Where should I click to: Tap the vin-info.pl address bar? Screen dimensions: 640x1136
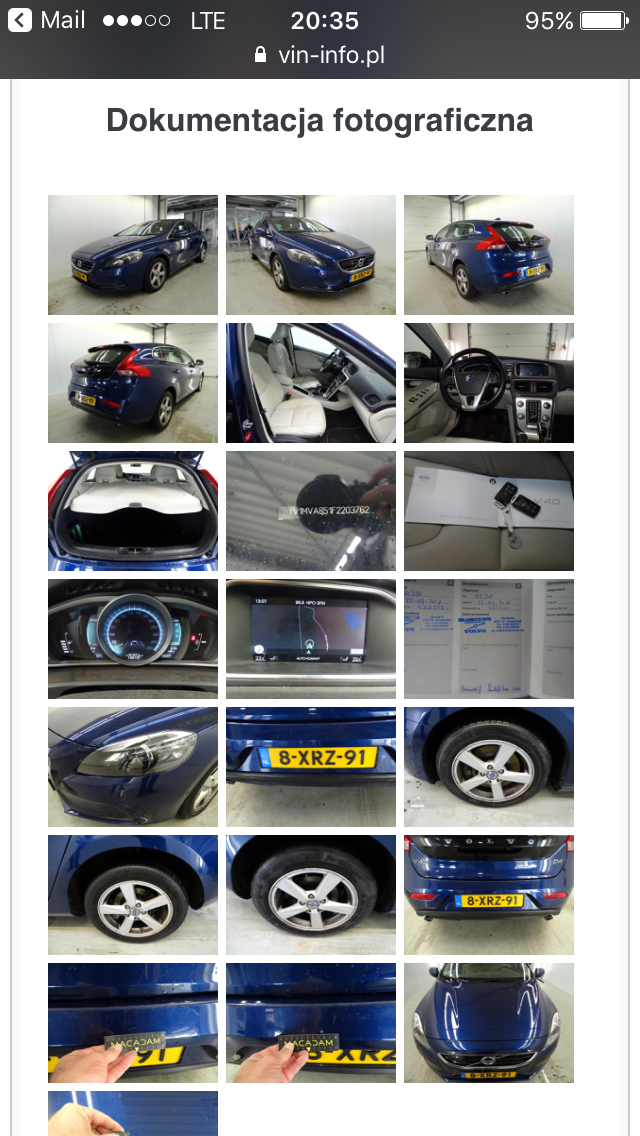click(320, 55)
